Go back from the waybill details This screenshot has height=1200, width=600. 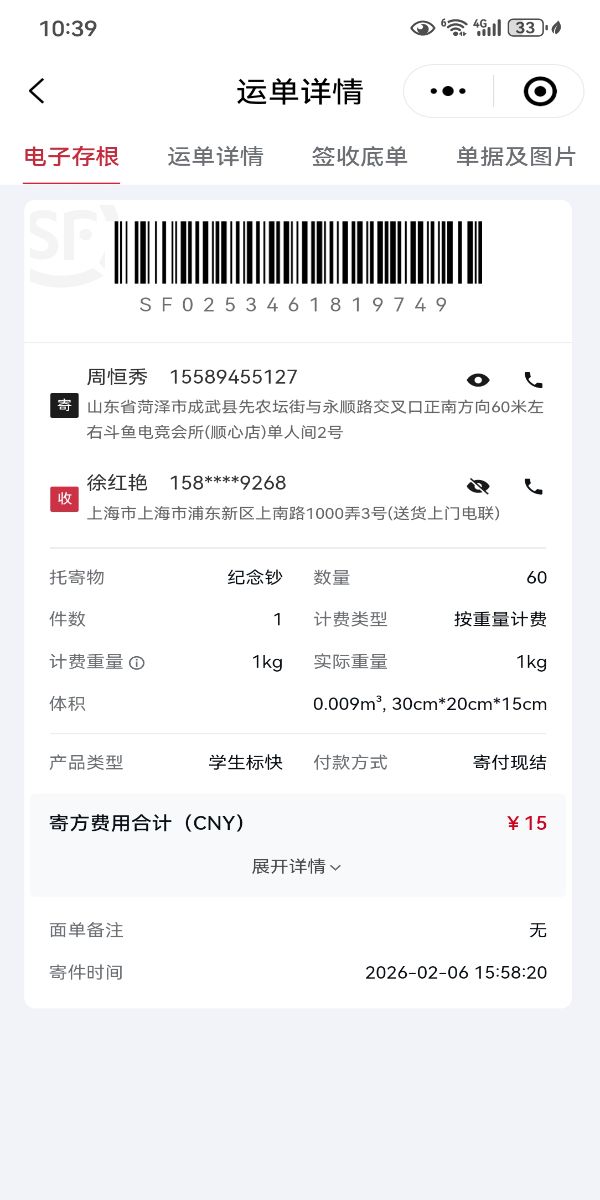point(37,91)
